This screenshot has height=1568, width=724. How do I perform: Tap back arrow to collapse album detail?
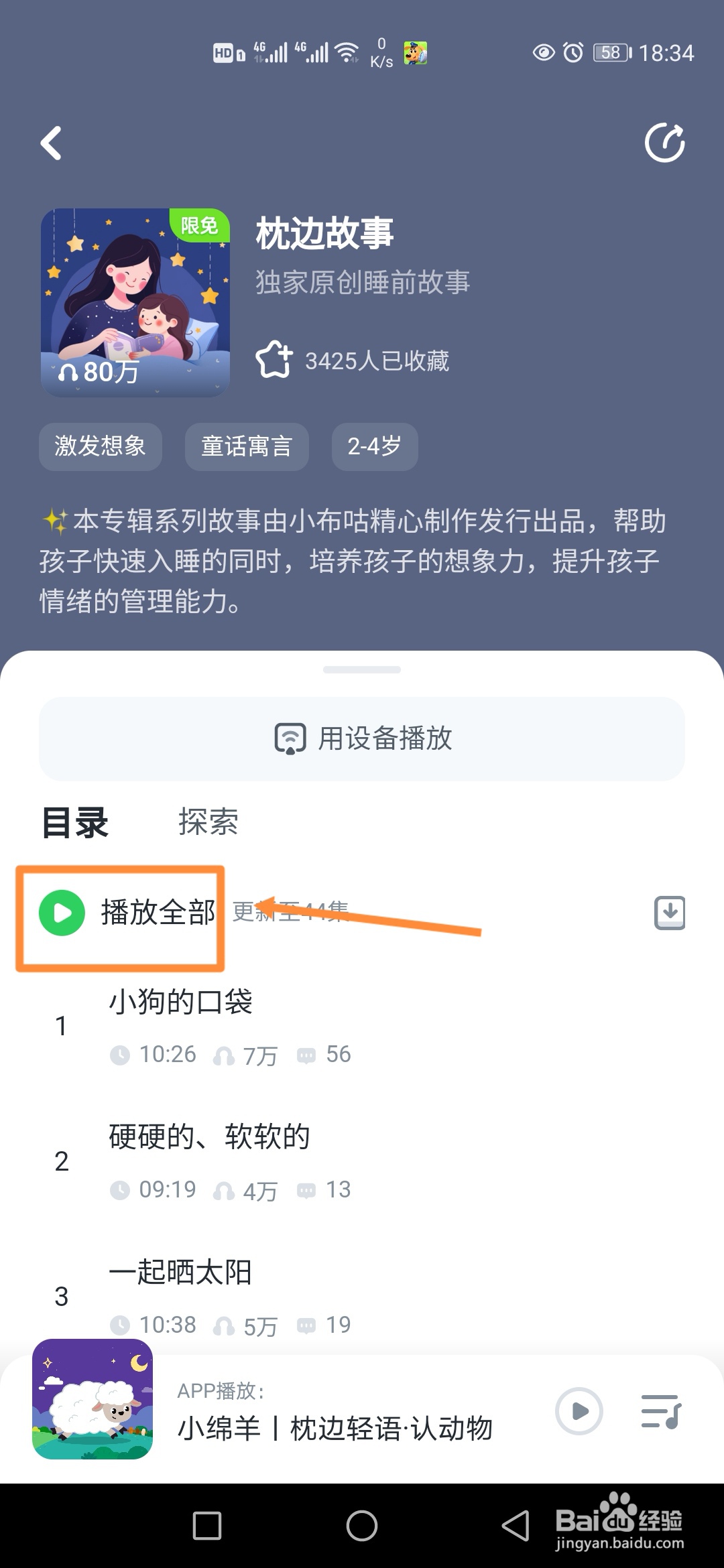click(x=51, y=143)
